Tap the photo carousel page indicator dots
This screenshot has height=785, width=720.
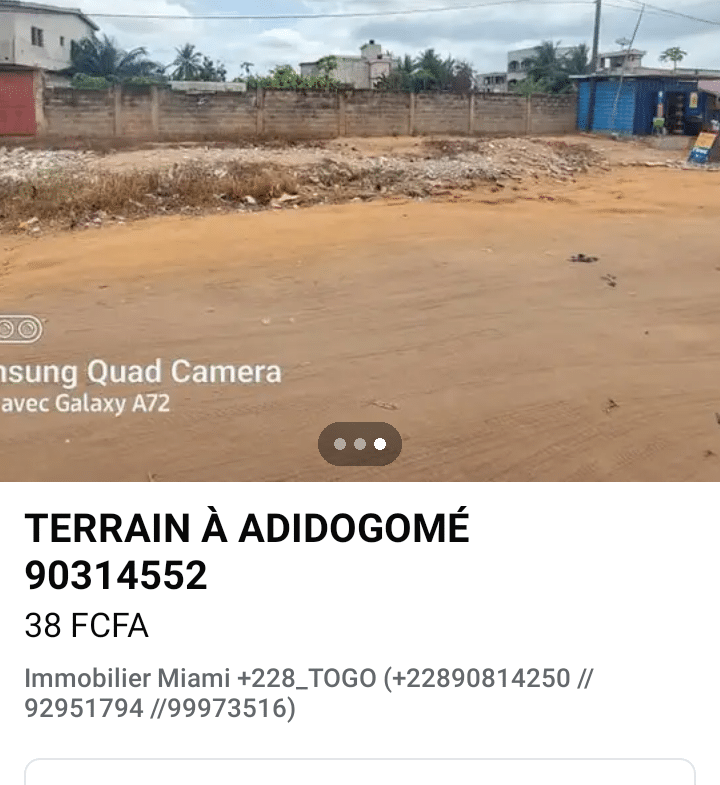[x=360, y=444]
